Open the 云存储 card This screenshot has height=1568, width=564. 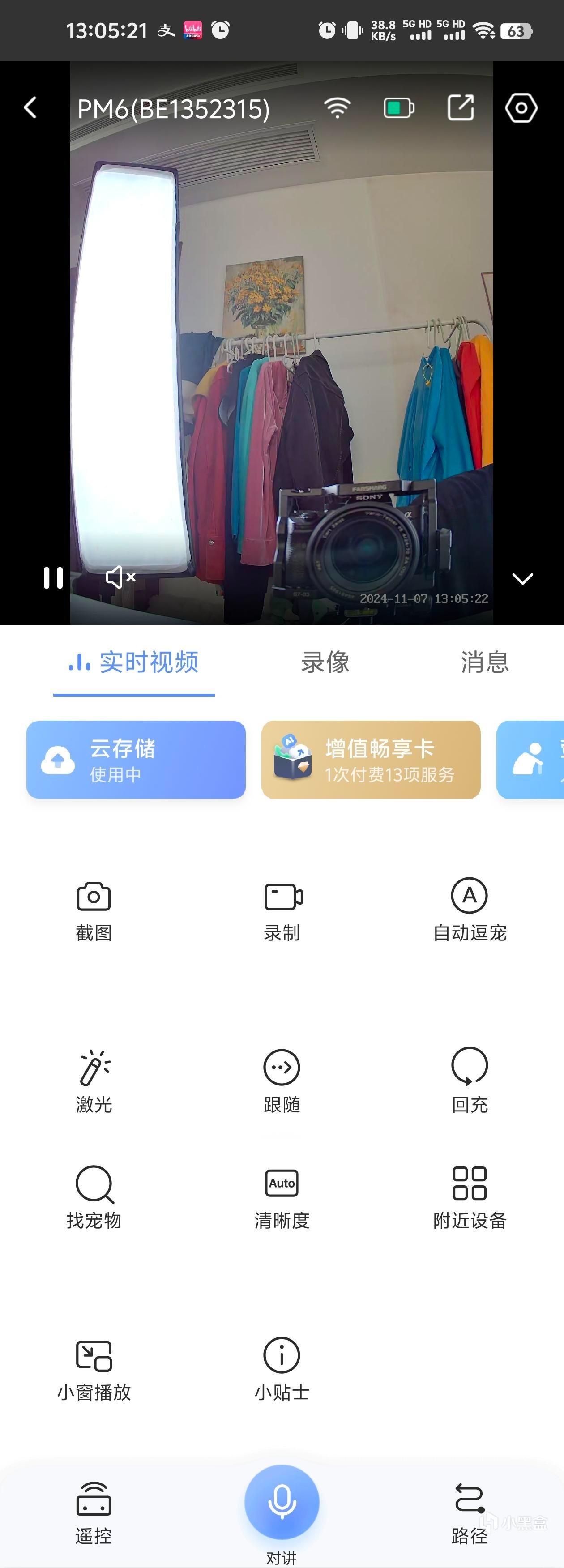pos(136,760)
